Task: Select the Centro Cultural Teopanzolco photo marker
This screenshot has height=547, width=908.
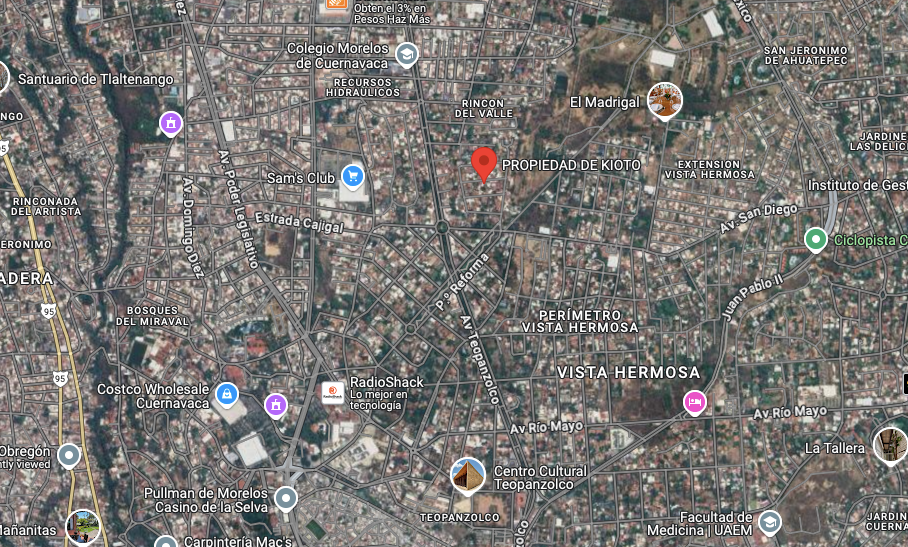Action: (468, 477)
